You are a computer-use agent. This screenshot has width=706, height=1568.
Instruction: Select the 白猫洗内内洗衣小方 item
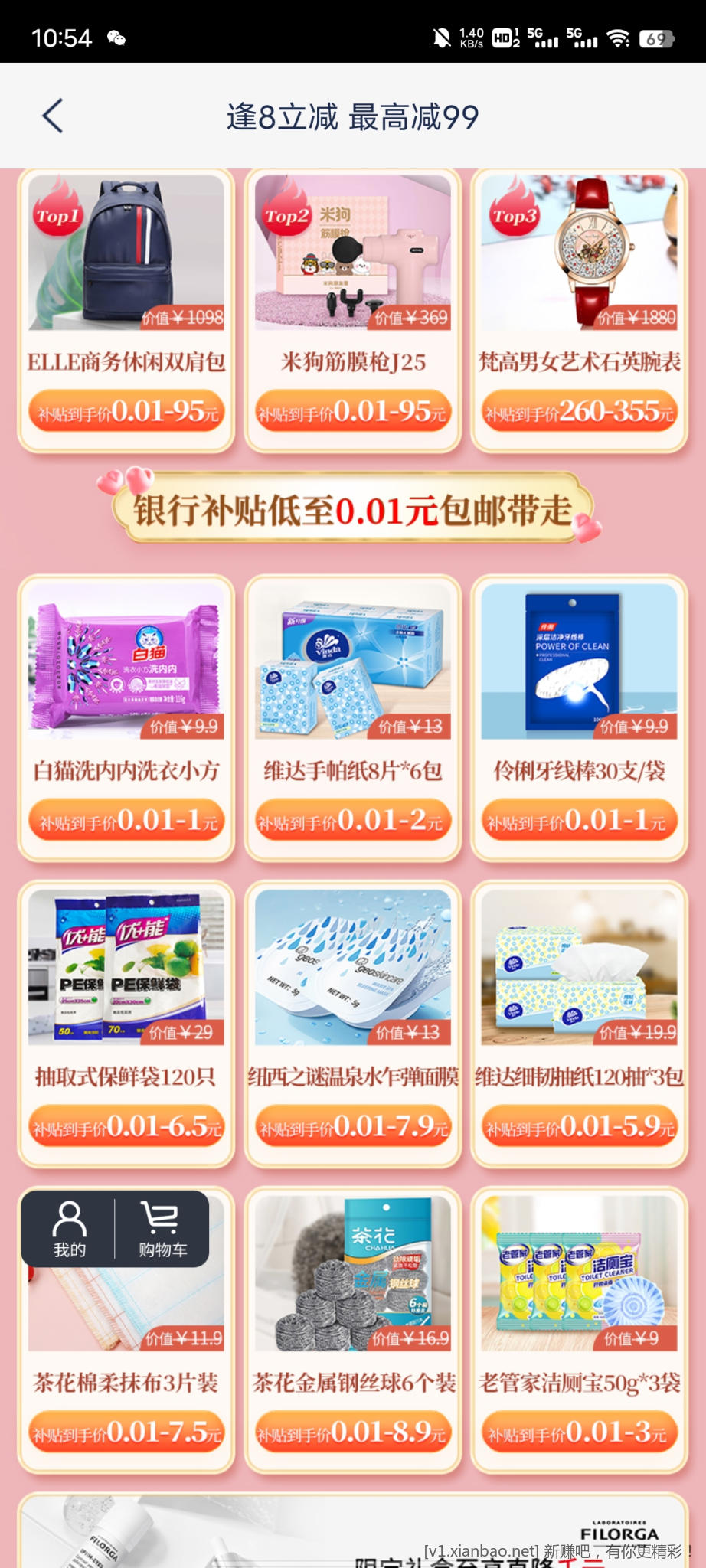click(x=126, y=718)
